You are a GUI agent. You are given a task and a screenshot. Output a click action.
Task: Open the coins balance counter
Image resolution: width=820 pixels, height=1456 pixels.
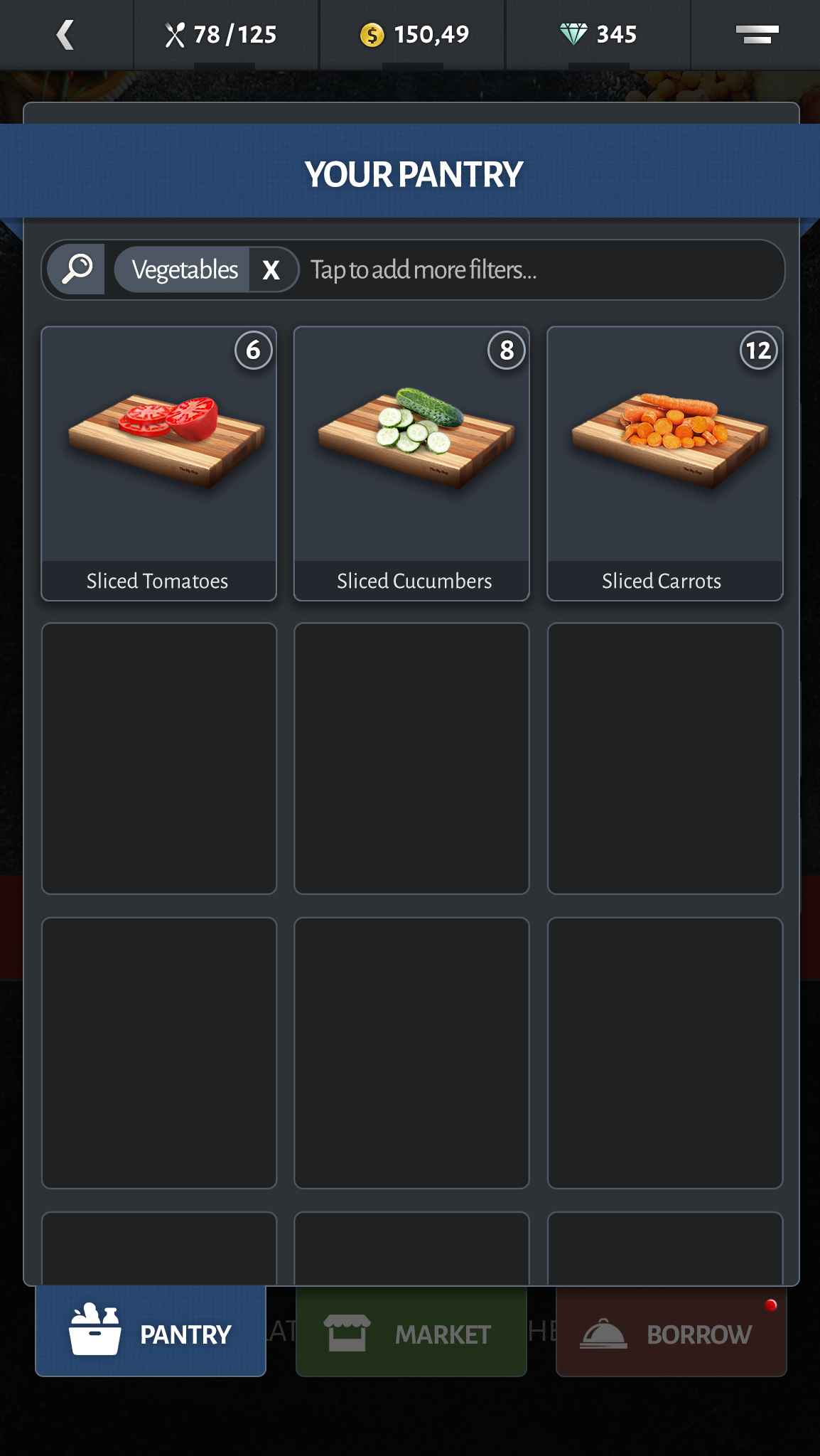(414, 34)
